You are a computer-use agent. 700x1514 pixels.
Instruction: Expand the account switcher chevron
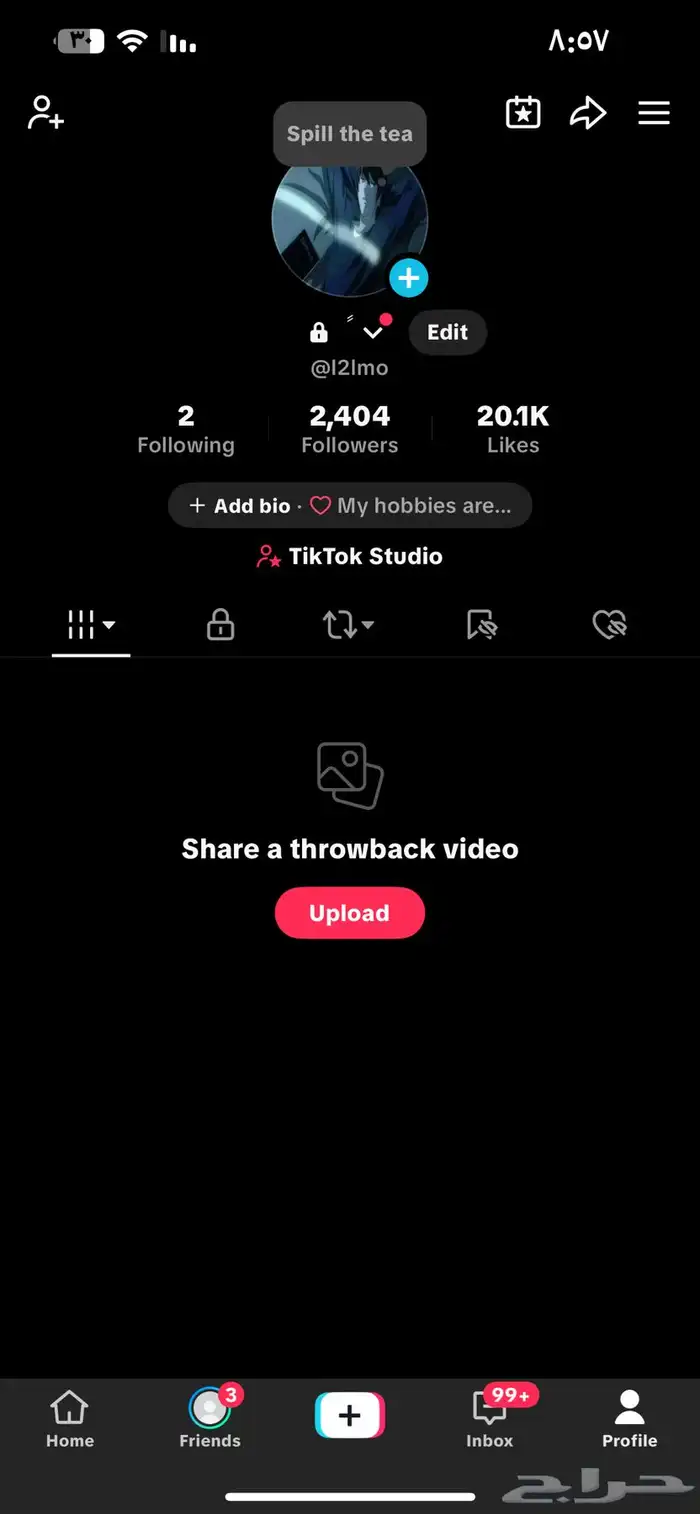click(373, 332)
